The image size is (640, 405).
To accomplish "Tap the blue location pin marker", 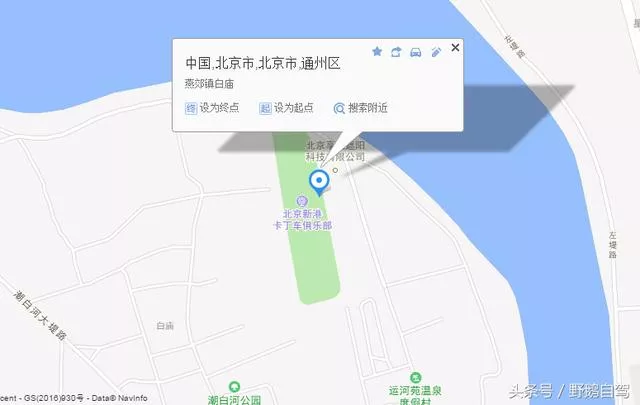I will tap(319, 182).
